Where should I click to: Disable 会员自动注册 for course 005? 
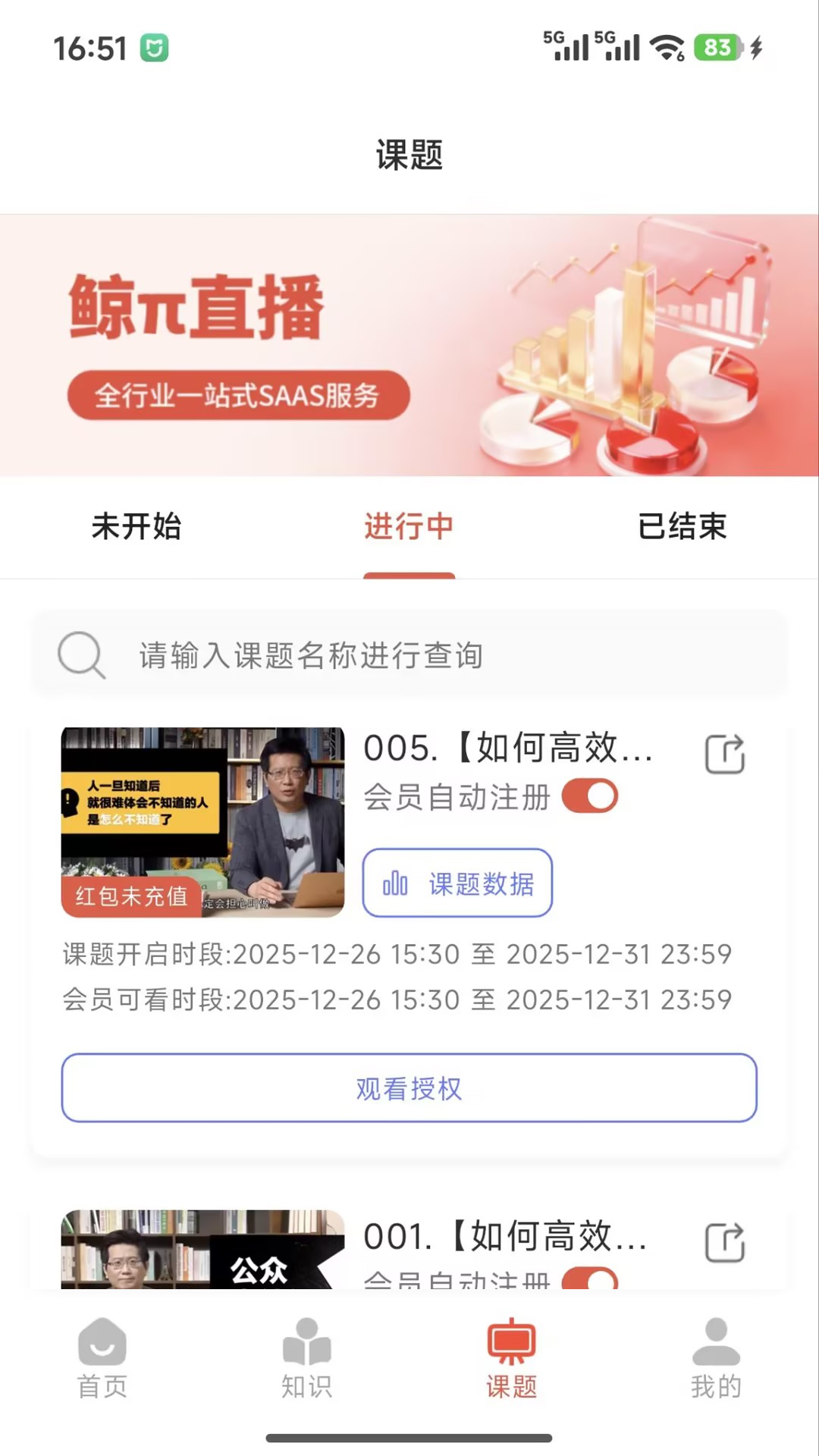click(591, 795)
